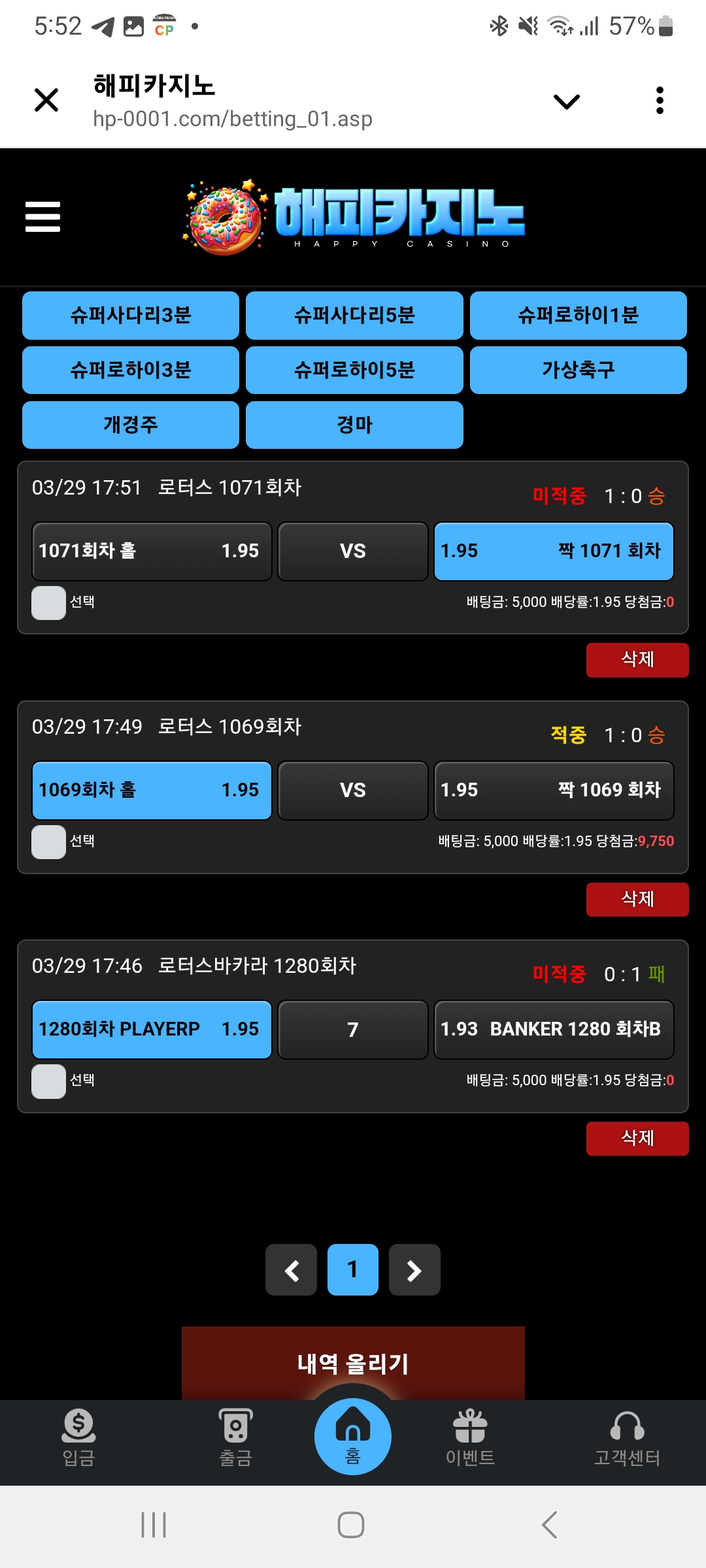706x1568 pixels.
Task: Open the hamburger drawer menu
Action: (x=42, y=216)
